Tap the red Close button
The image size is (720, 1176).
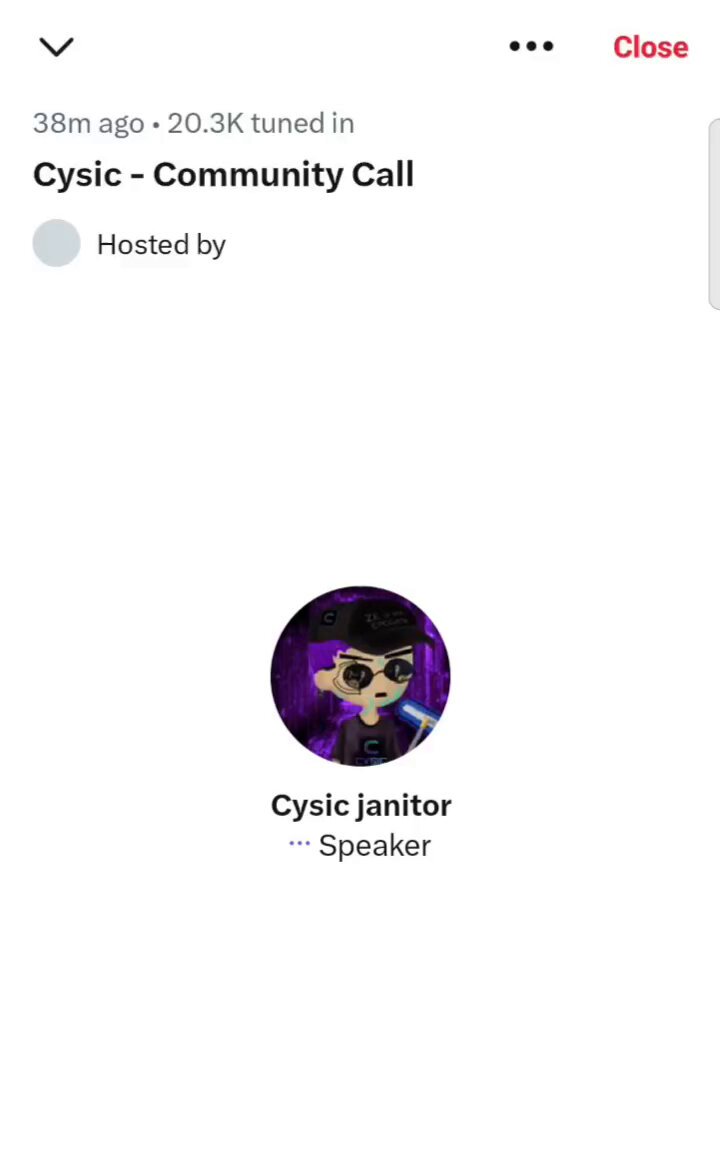click(650, 47)
